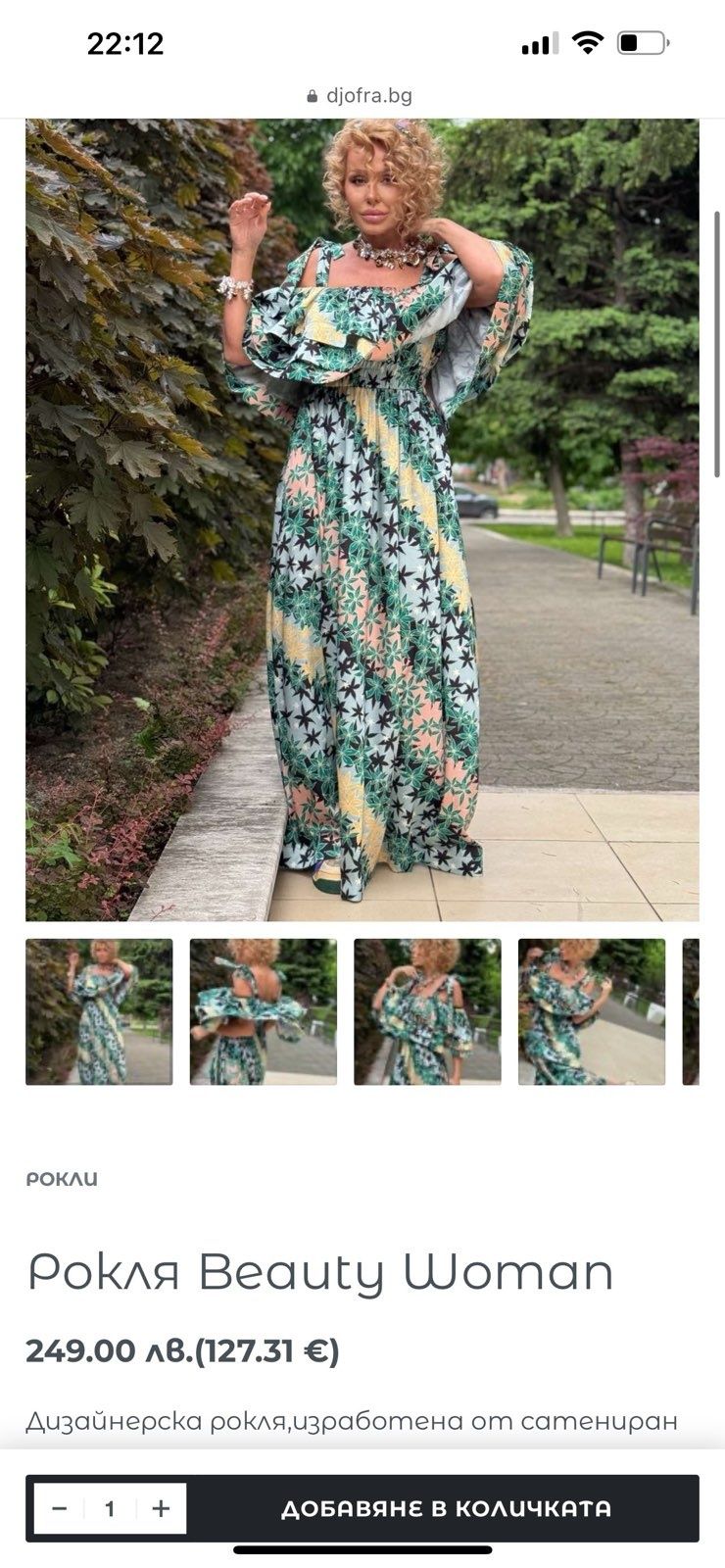View the second thumbnail showing the back
This screenshot has height=1568, width=725.
[x=263, y=1011]
